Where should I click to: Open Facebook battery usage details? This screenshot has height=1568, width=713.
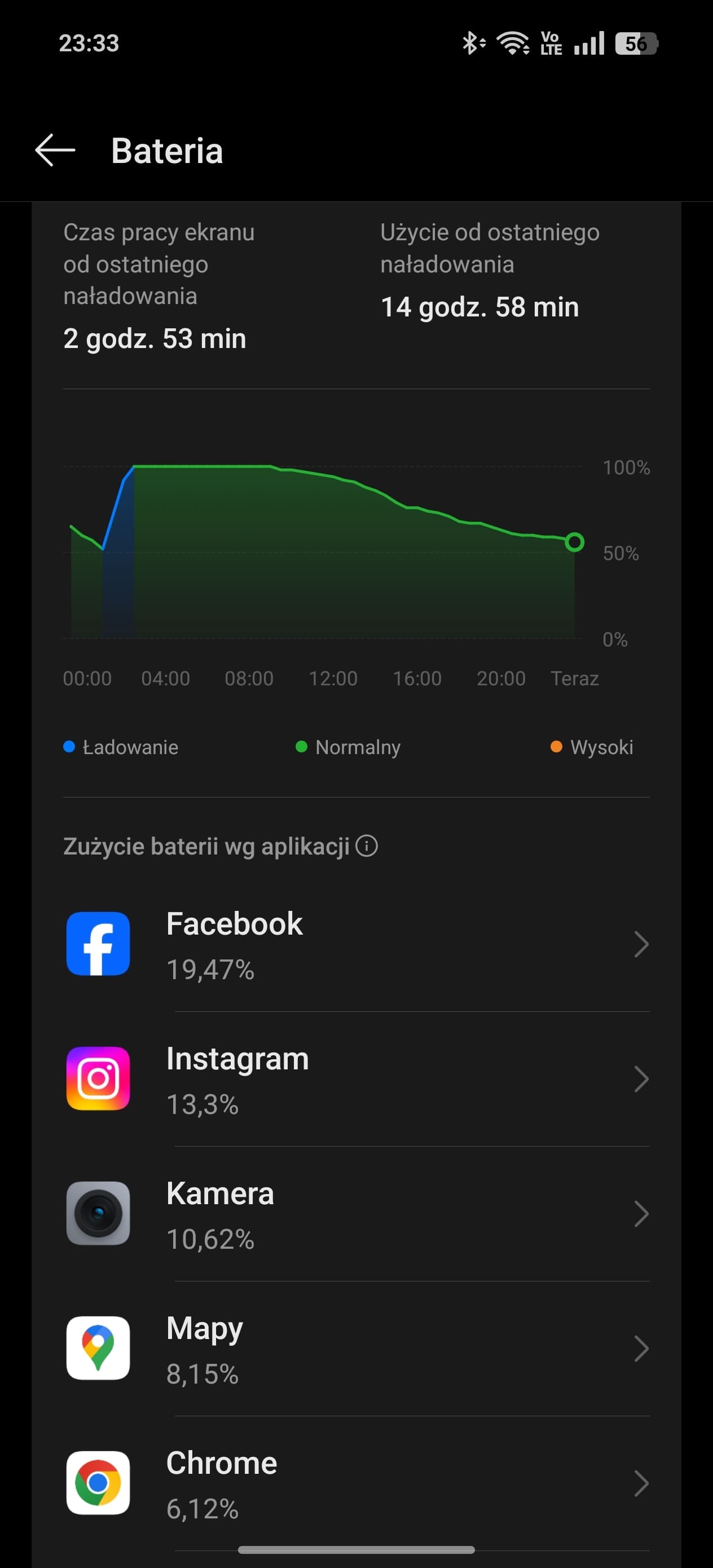point(356,944)
